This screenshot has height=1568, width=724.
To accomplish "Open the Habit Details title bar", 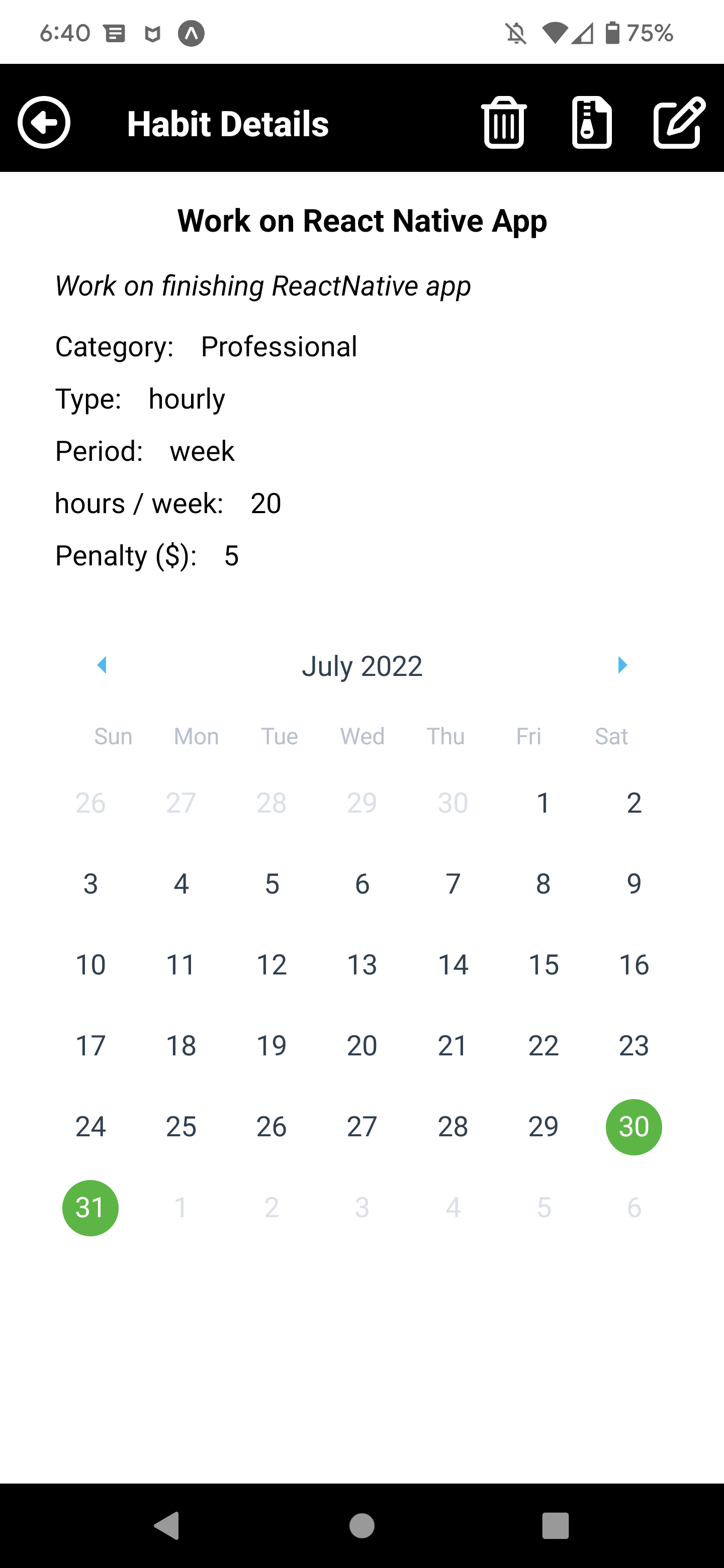I will 227,123.
